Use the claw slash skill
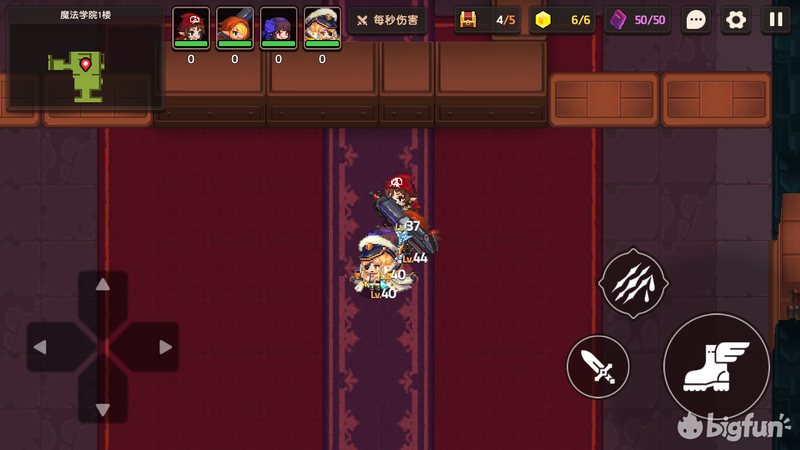This screenshot has height=450, width=800. tap(633, 283)
